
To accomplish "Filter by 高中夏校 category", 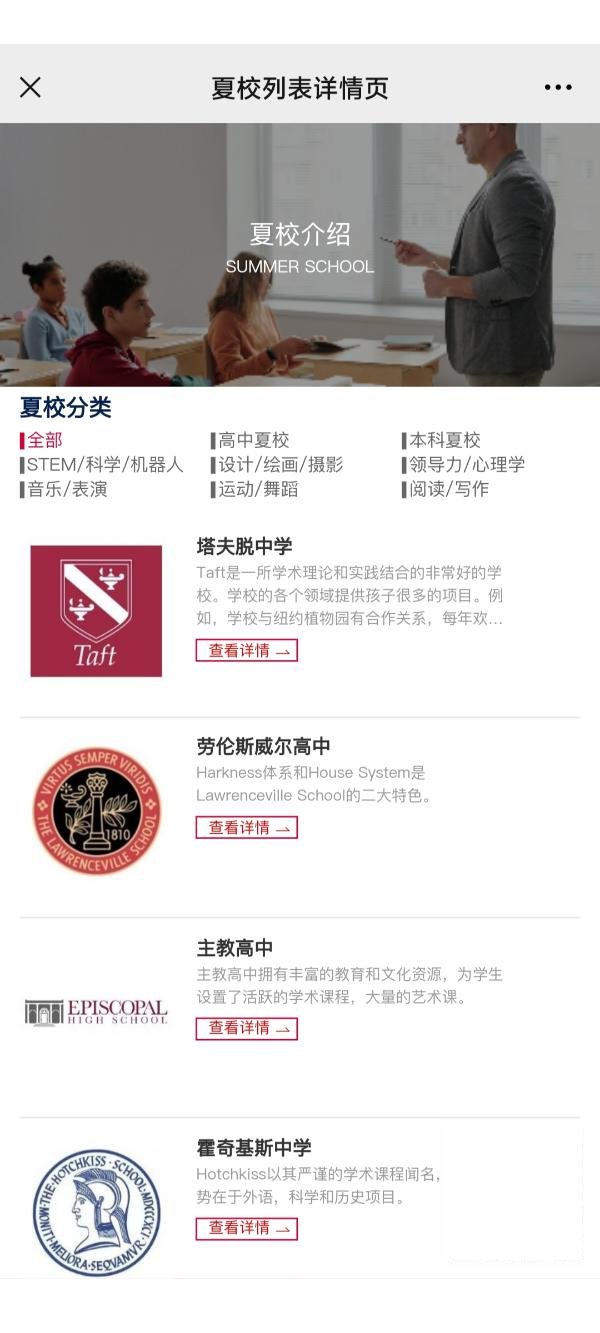I will click(253, 440).
